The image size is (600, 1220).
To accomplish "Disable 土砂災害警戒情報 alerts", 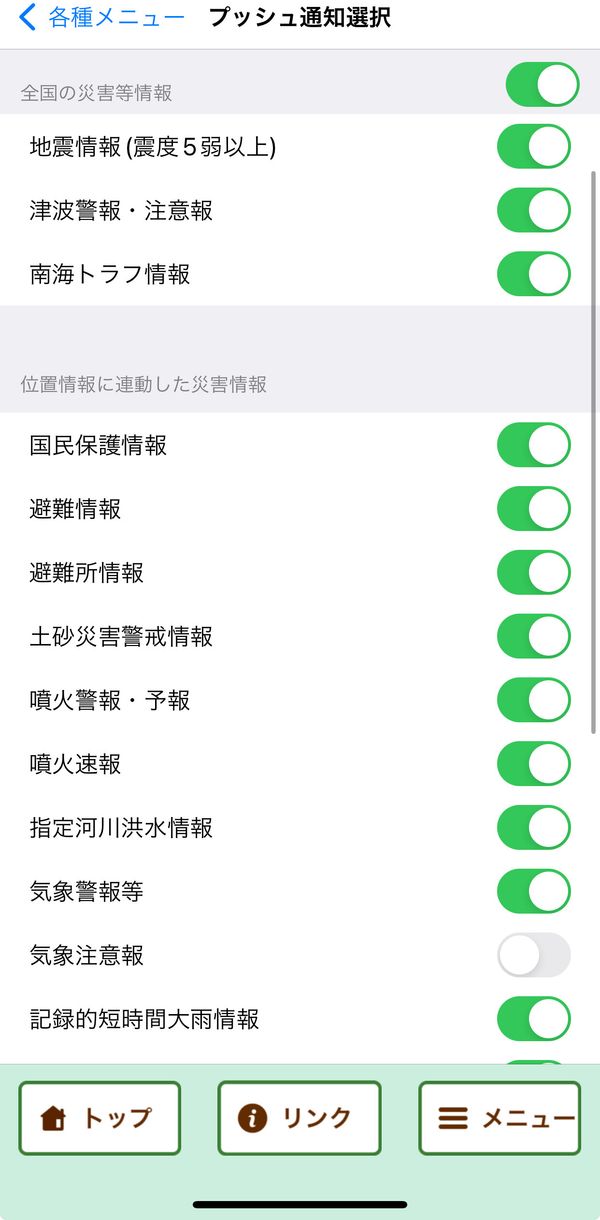I will coord(534,637).
